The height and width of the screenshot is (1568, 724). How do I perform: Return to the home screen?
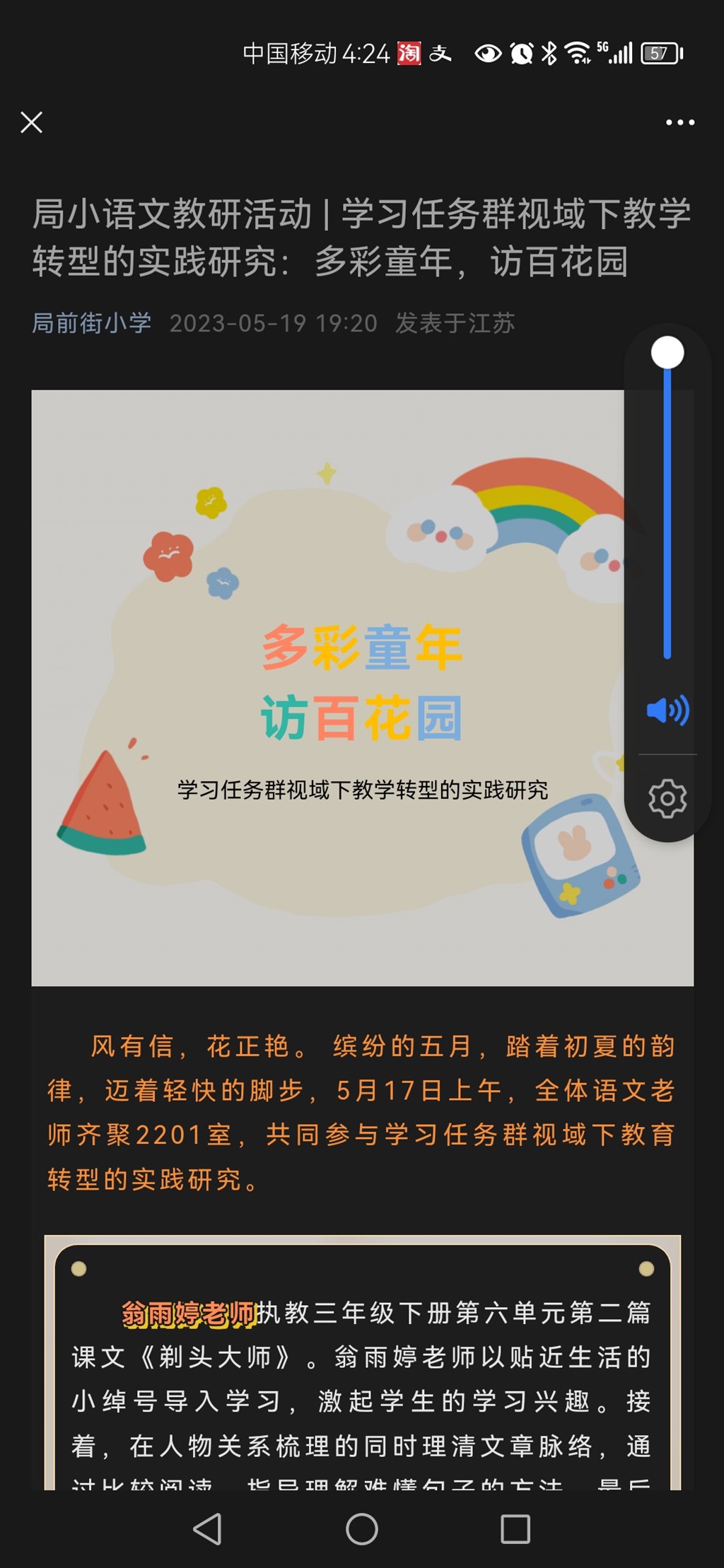coord(361,1529)
